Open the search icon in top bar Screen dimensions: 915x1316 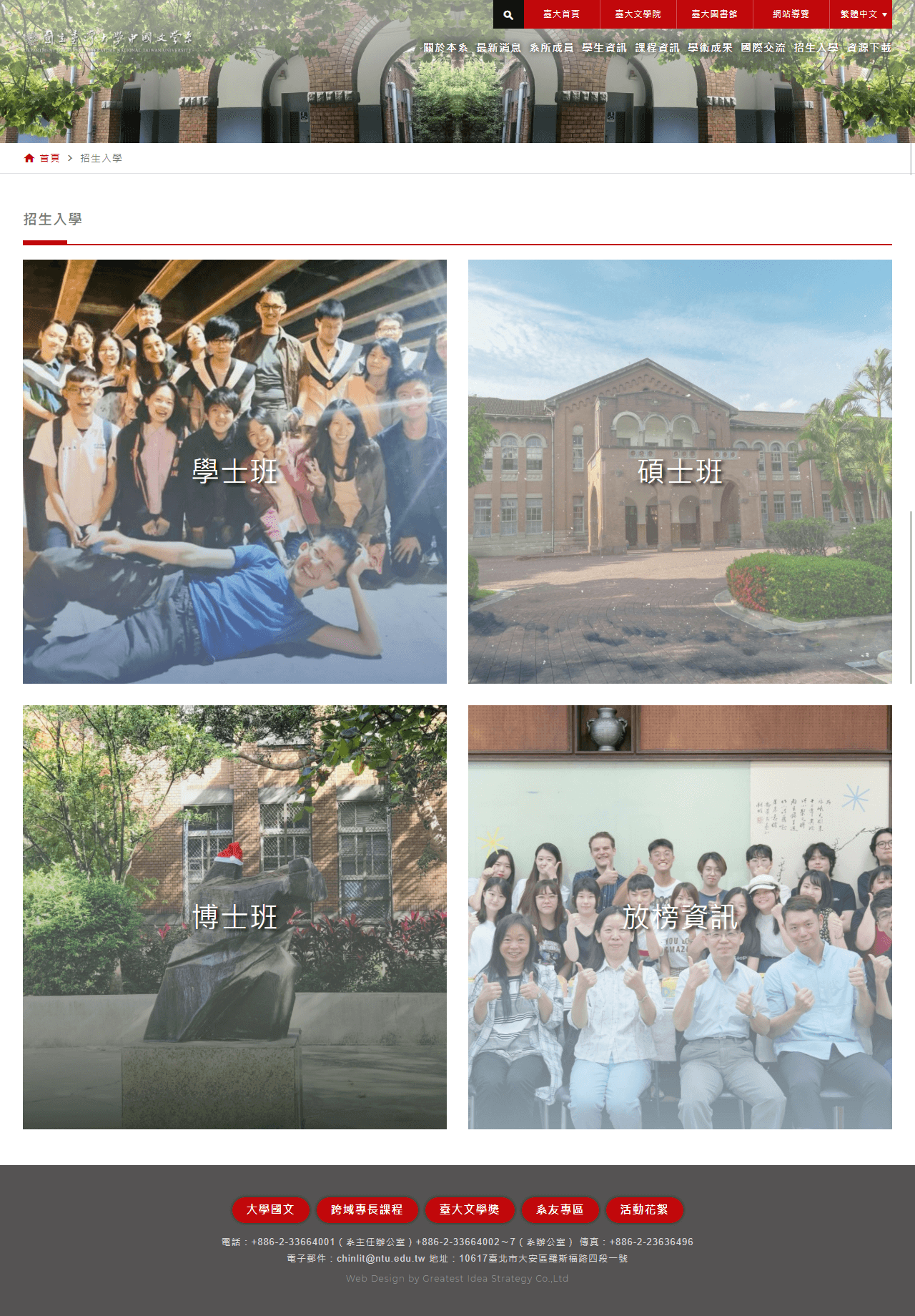point(508,14)
